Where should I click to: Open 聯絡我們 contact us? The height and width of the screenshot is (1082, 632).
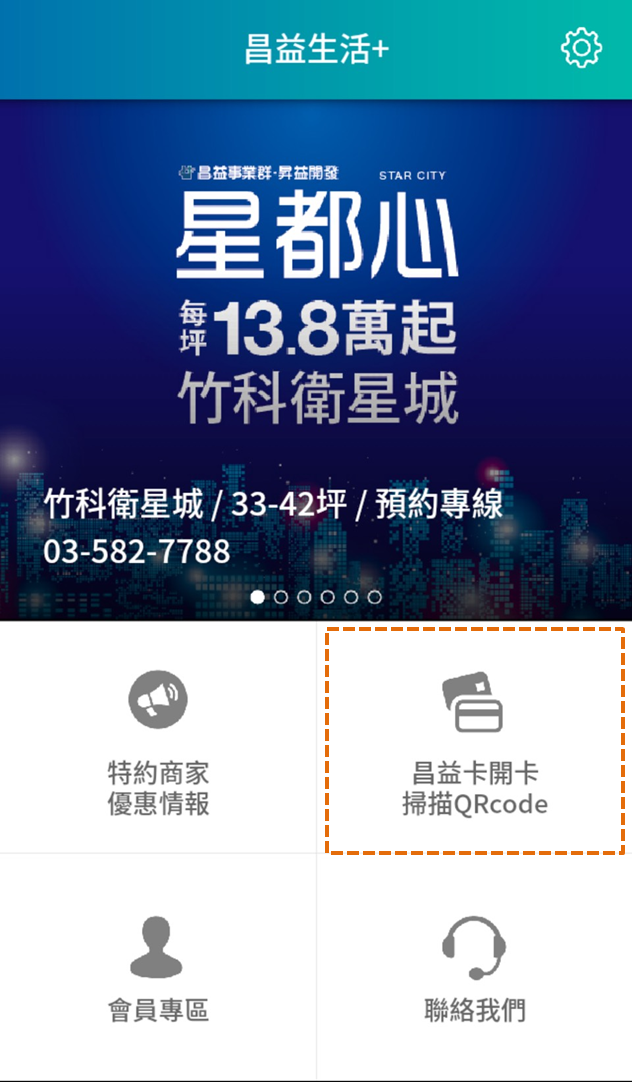click(474, 965)
